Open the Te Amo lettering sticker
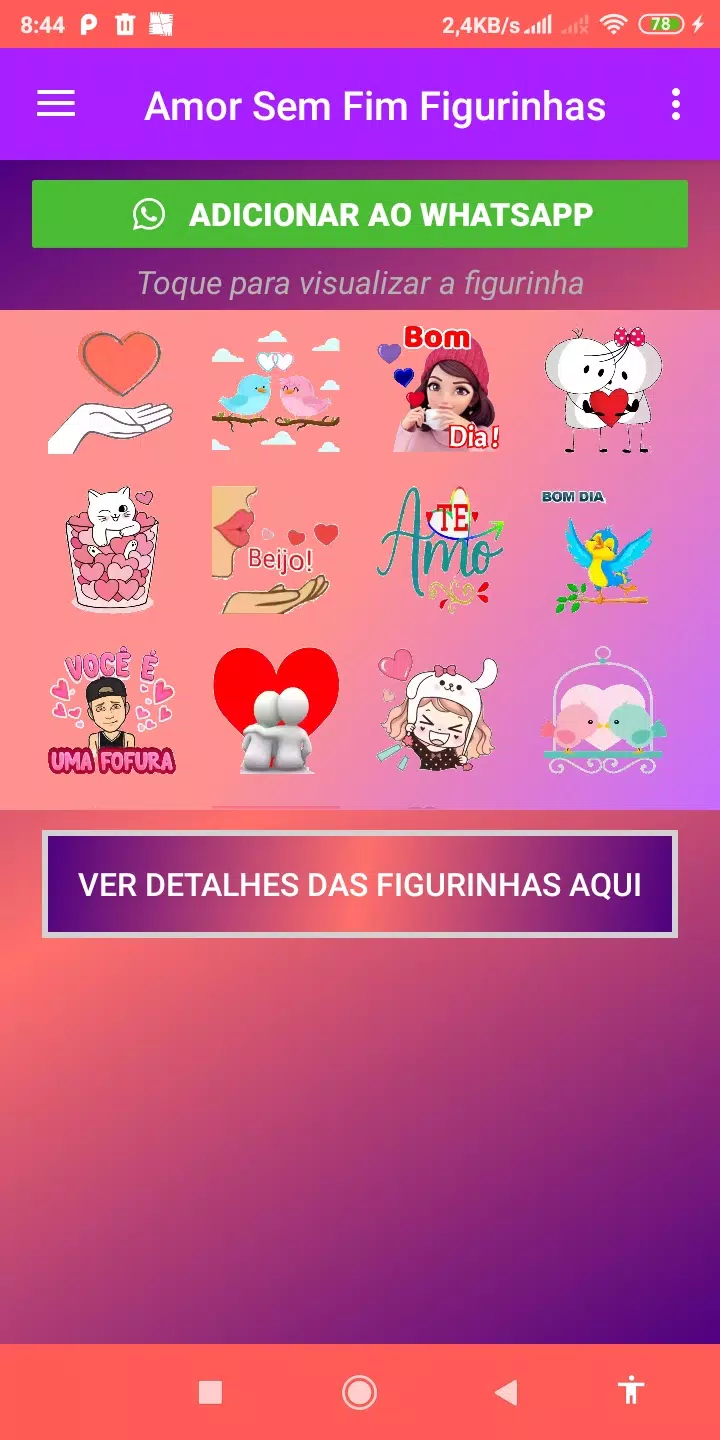The width and height of the screenshot is (720, 1440). (442, 550)
